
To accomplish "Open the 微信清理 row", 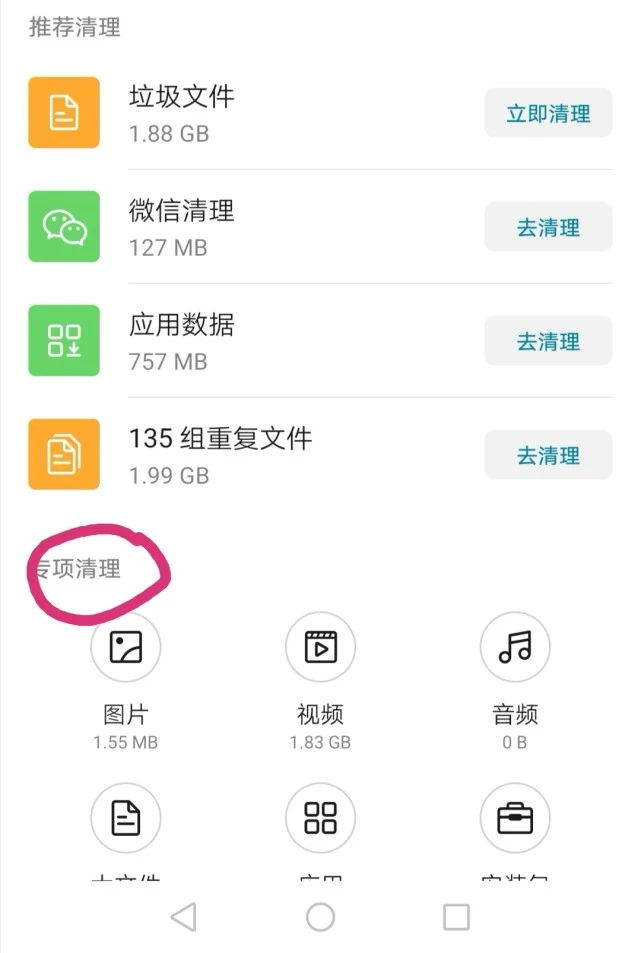I will click(x=250, y=227).
